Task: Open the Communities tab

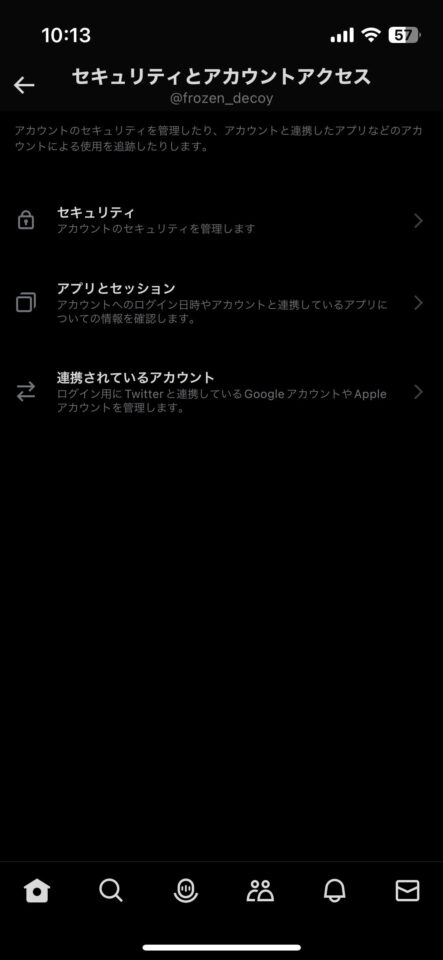Action: [260, 891]
